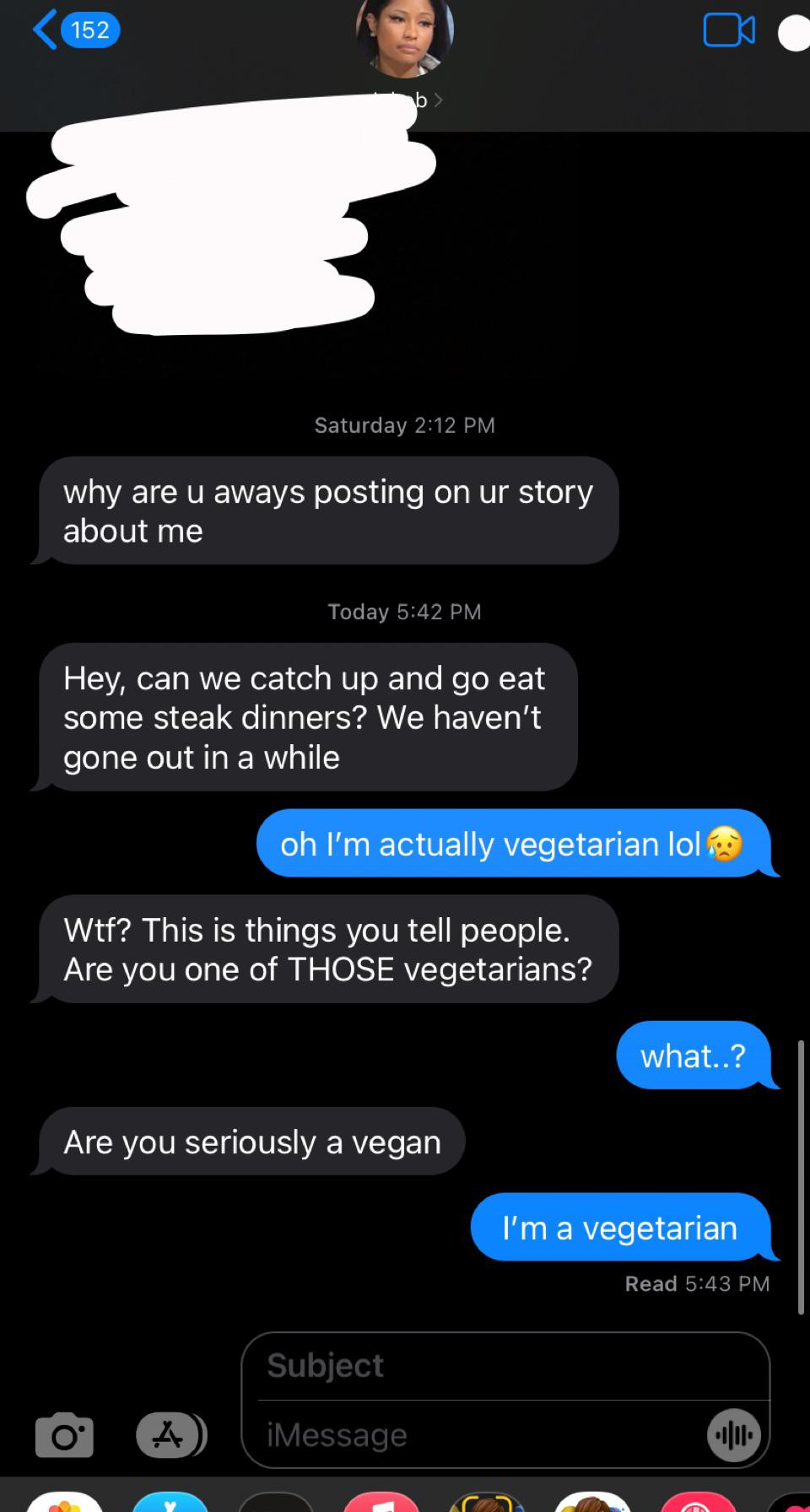Open the App Store apps drawer
This screenshot has height=1512, width=810.
coord(171,1434)
